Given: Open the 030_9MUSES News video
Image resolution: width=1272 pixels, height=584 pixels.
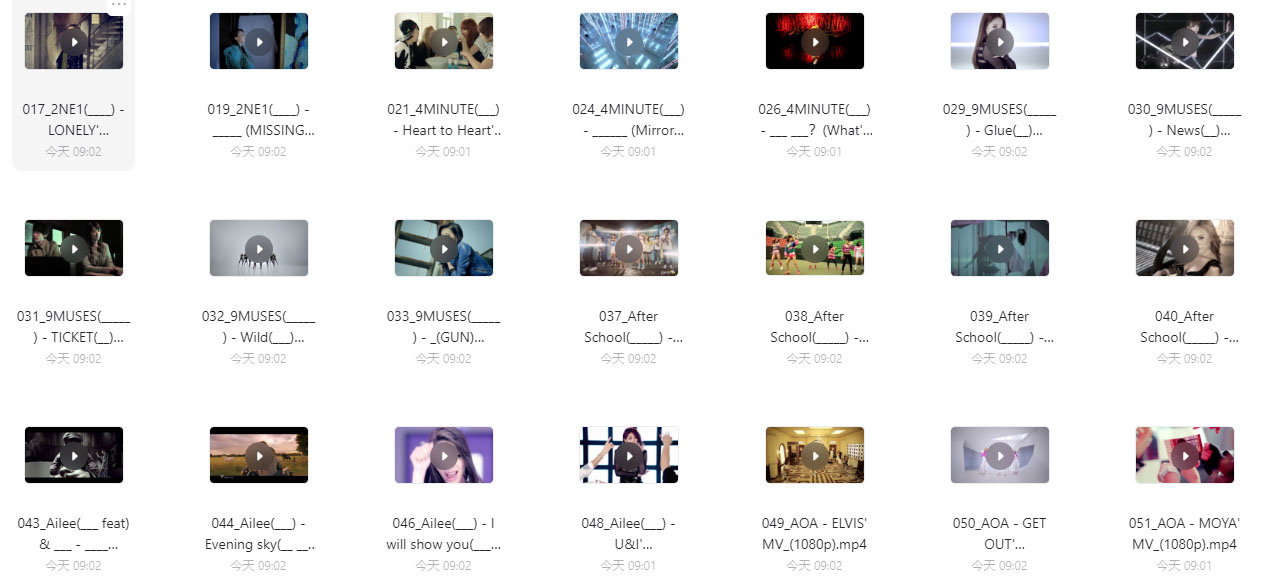Looking at the screenshot, I should [x=1184, y=41].
